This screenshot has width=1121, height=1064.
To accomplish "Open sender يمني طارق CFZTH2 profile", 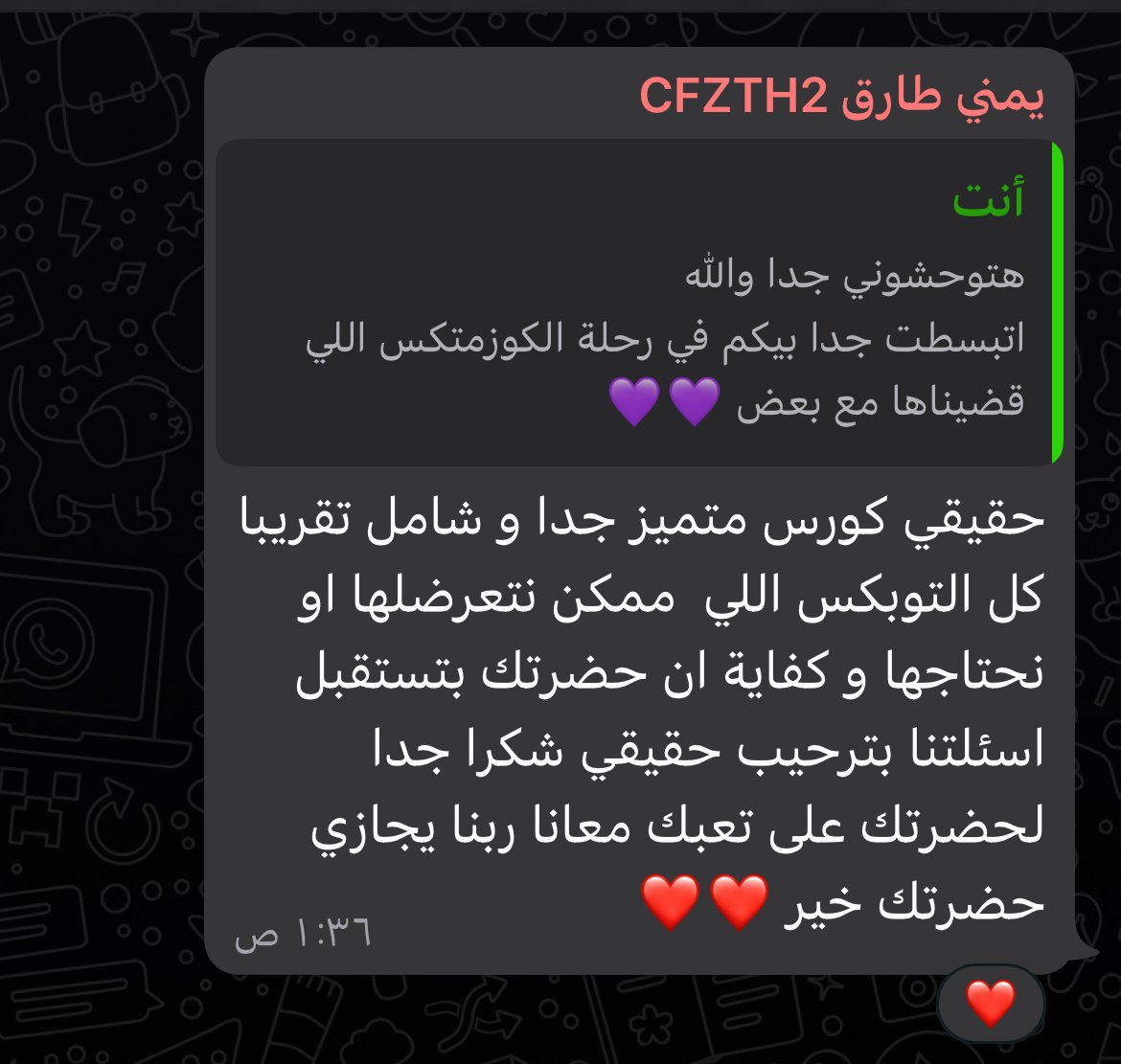I will point(841,97).
